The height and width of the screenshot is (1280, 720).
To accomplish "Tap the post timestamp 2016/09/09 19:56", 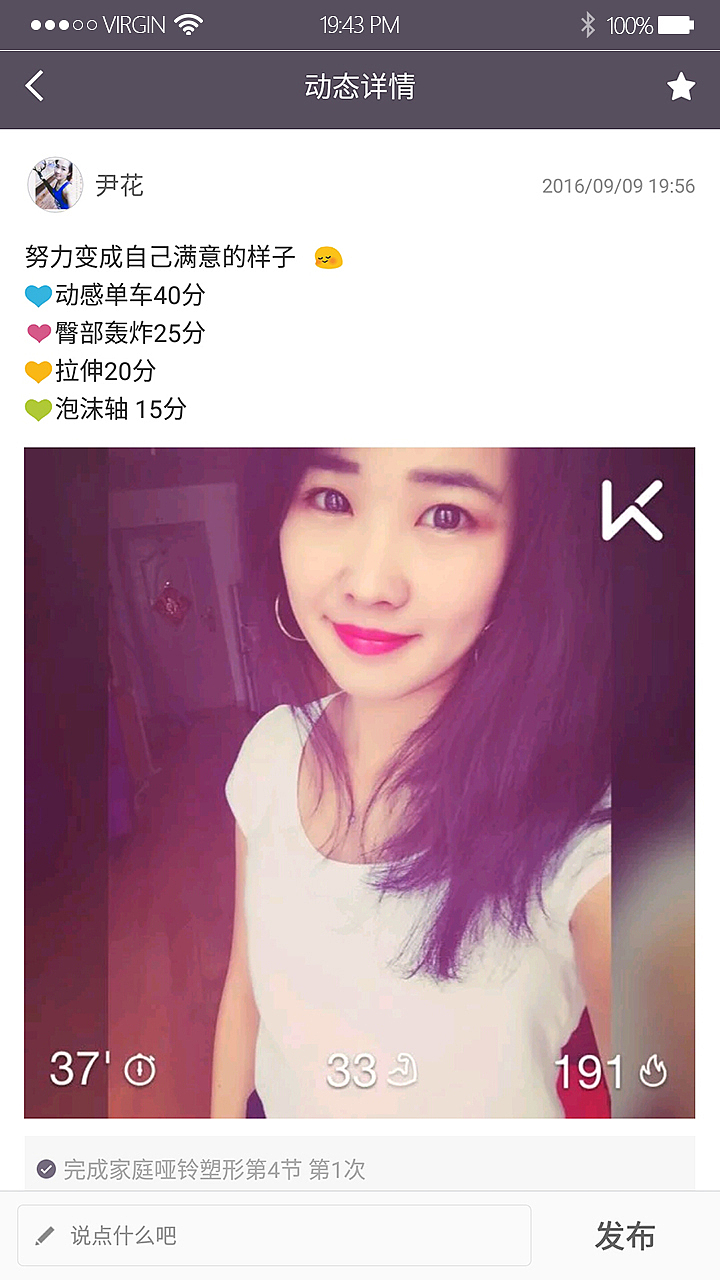I will [x=620, y=185].
